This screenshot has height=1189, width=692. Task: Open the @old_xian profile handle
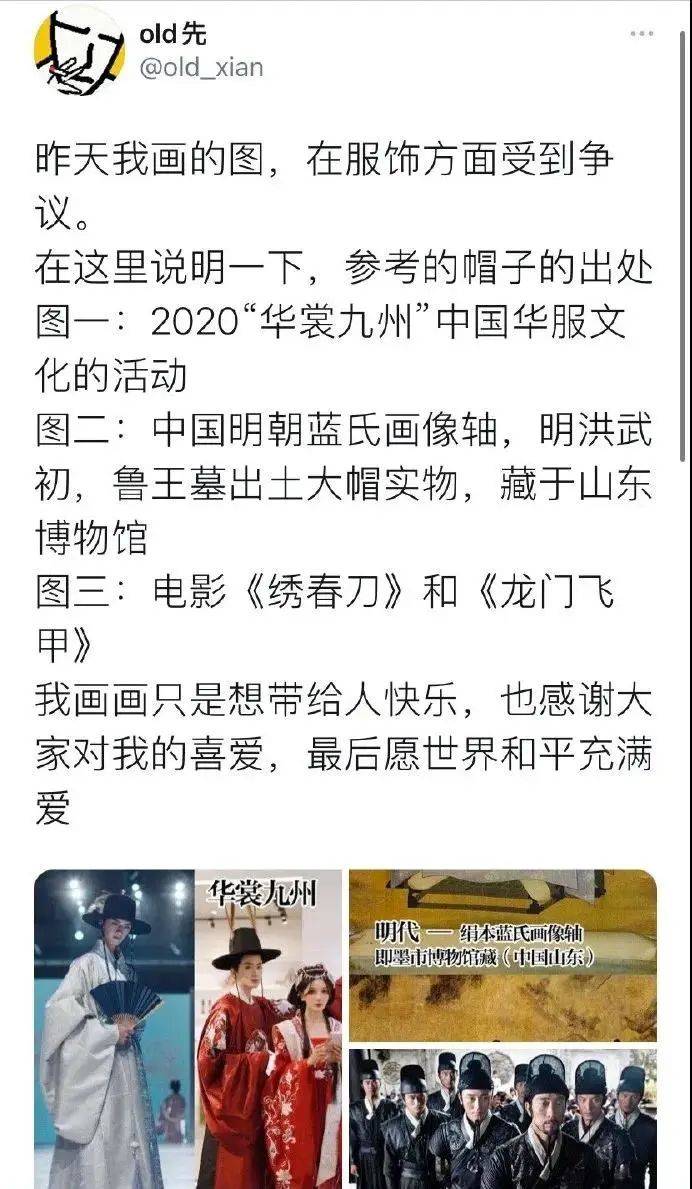tap(200, 67)
